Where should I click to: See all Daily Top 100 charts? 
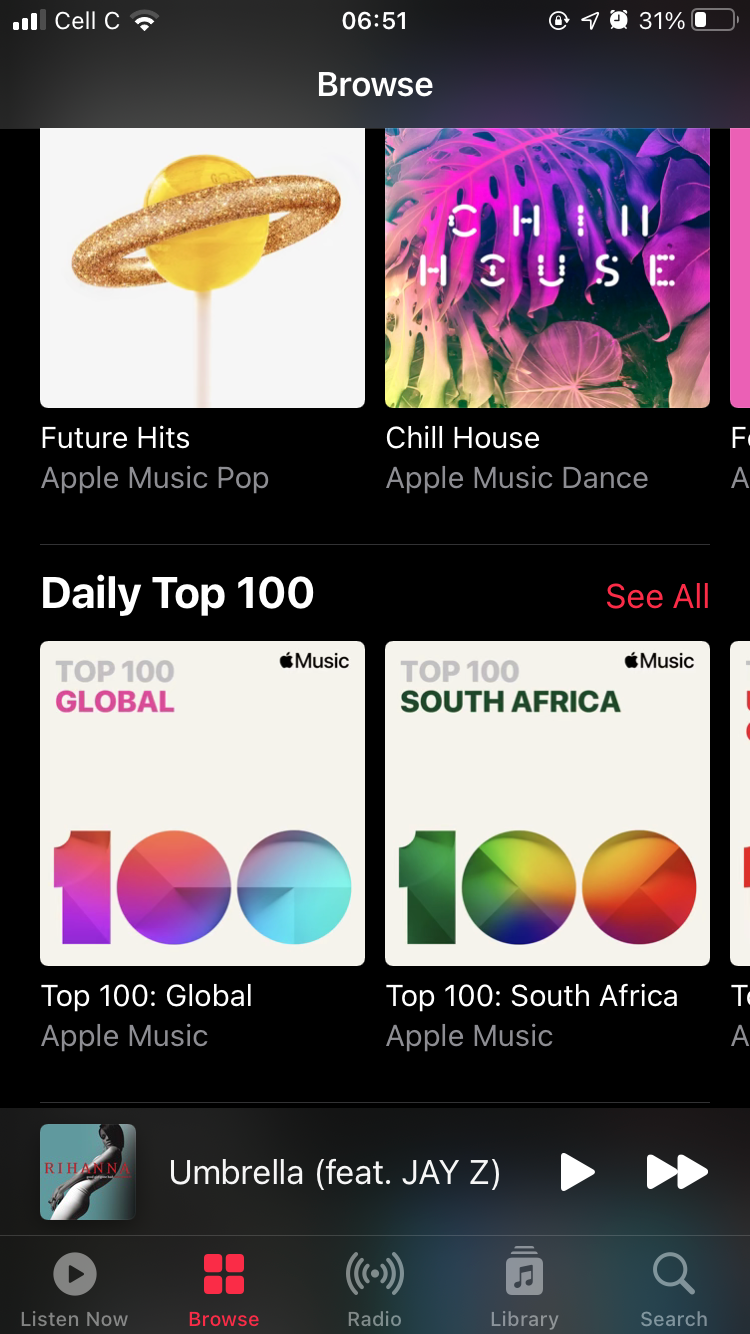657,596
